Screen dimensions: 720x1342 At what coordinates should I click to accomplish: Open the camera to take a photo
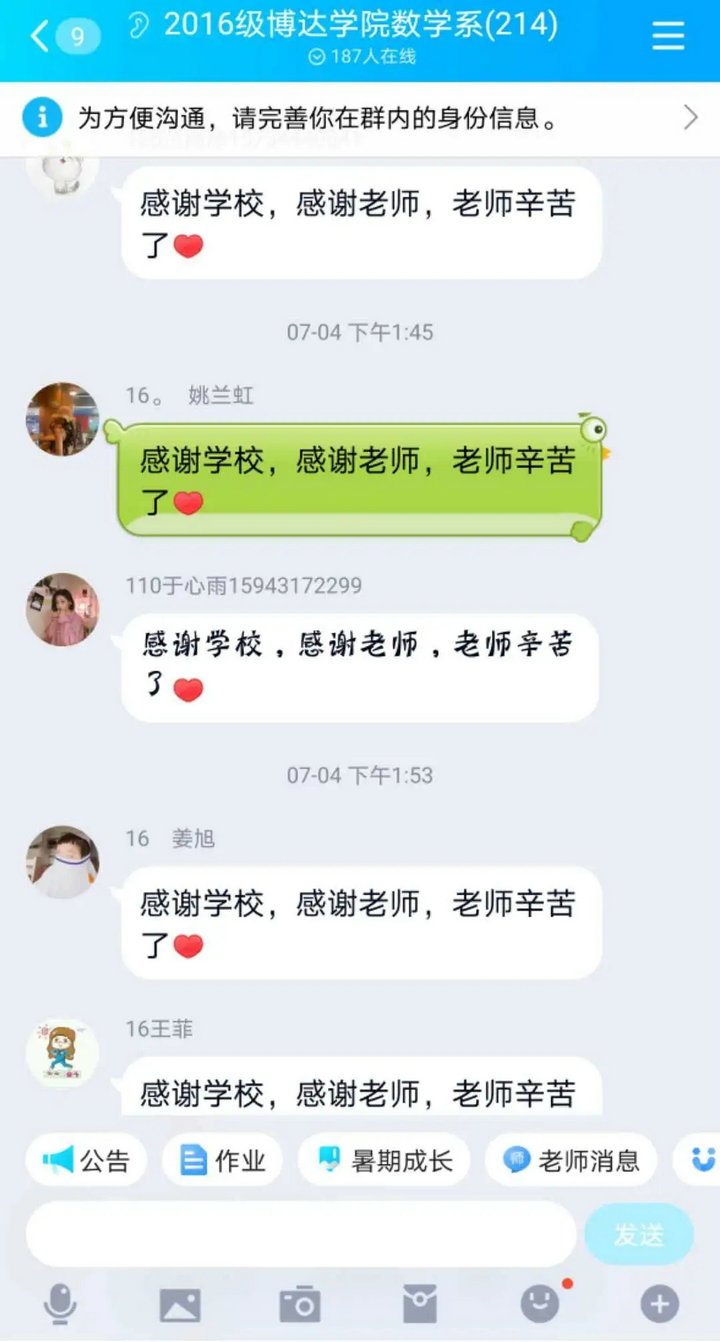click(x=300, y=1304)
